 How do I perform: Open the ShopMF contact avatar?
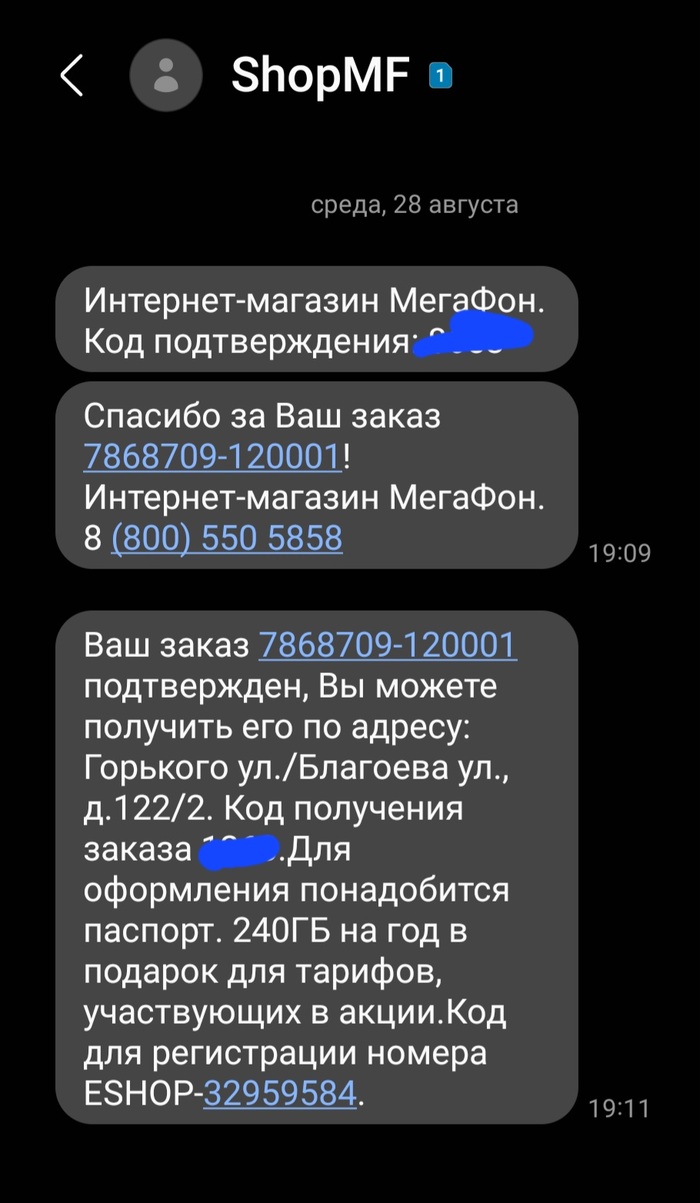pyautogui.click(x=166, y=76)
